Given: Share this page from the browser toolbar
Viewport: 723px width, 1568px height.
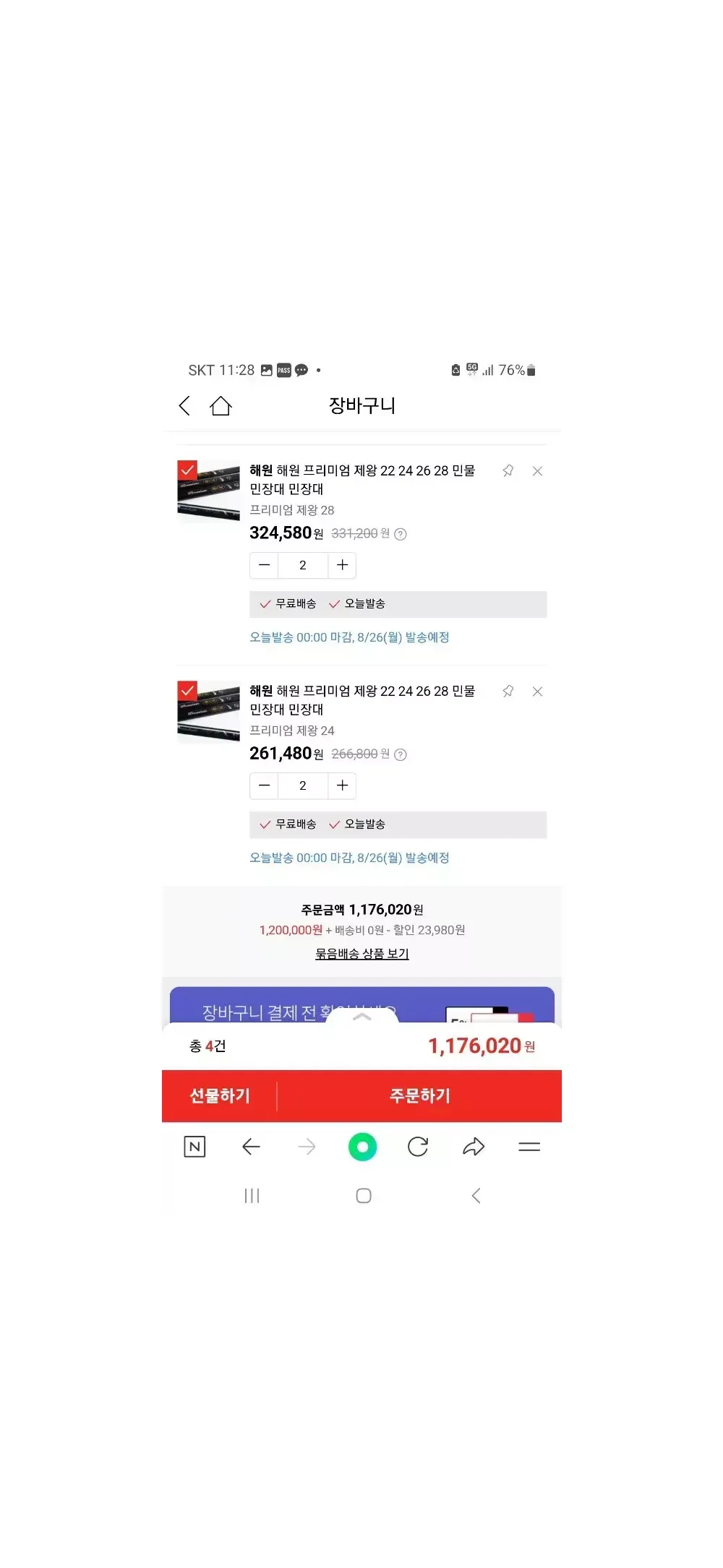Looking at the screenshot, I should [474, 1147].
